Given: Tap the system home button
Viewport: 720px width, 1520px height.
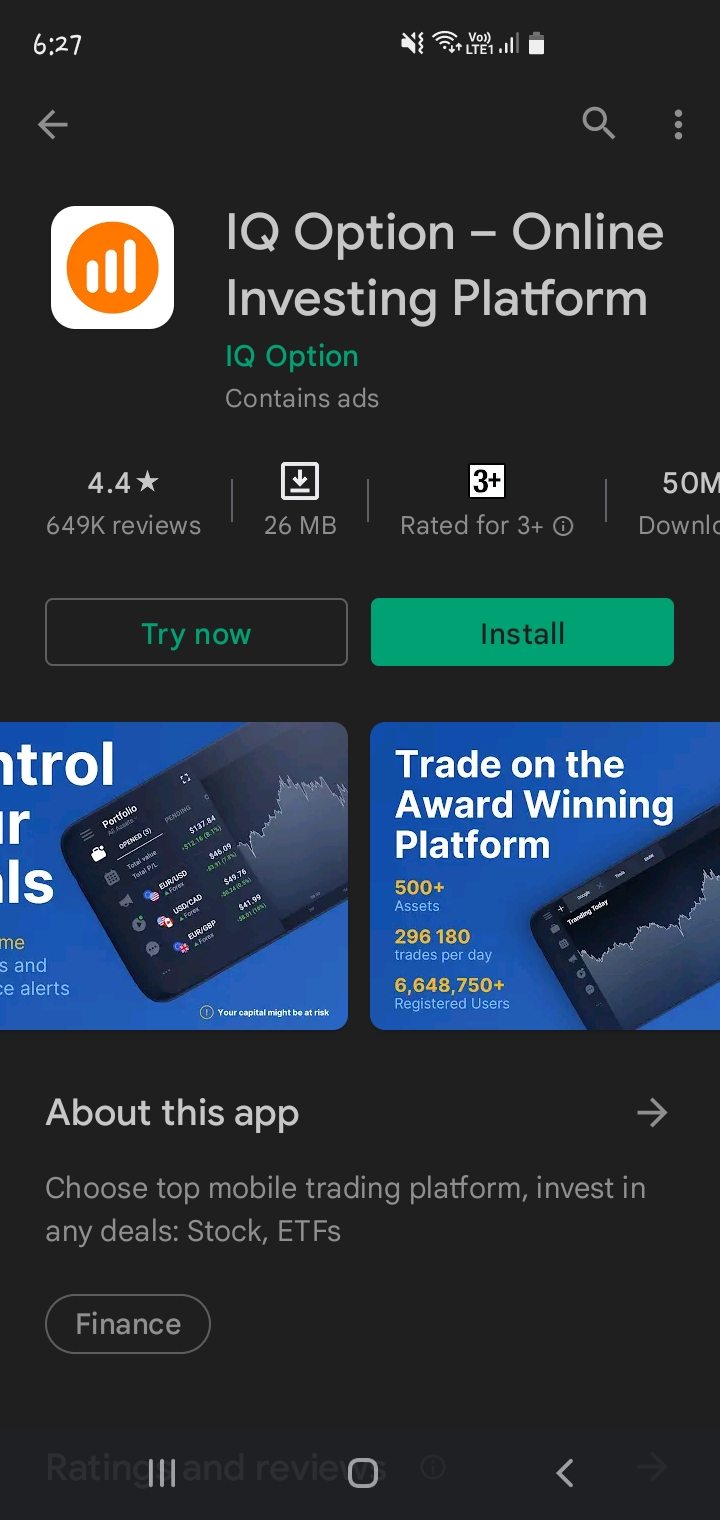Looking at the screenshot, I should [362, 1472].
